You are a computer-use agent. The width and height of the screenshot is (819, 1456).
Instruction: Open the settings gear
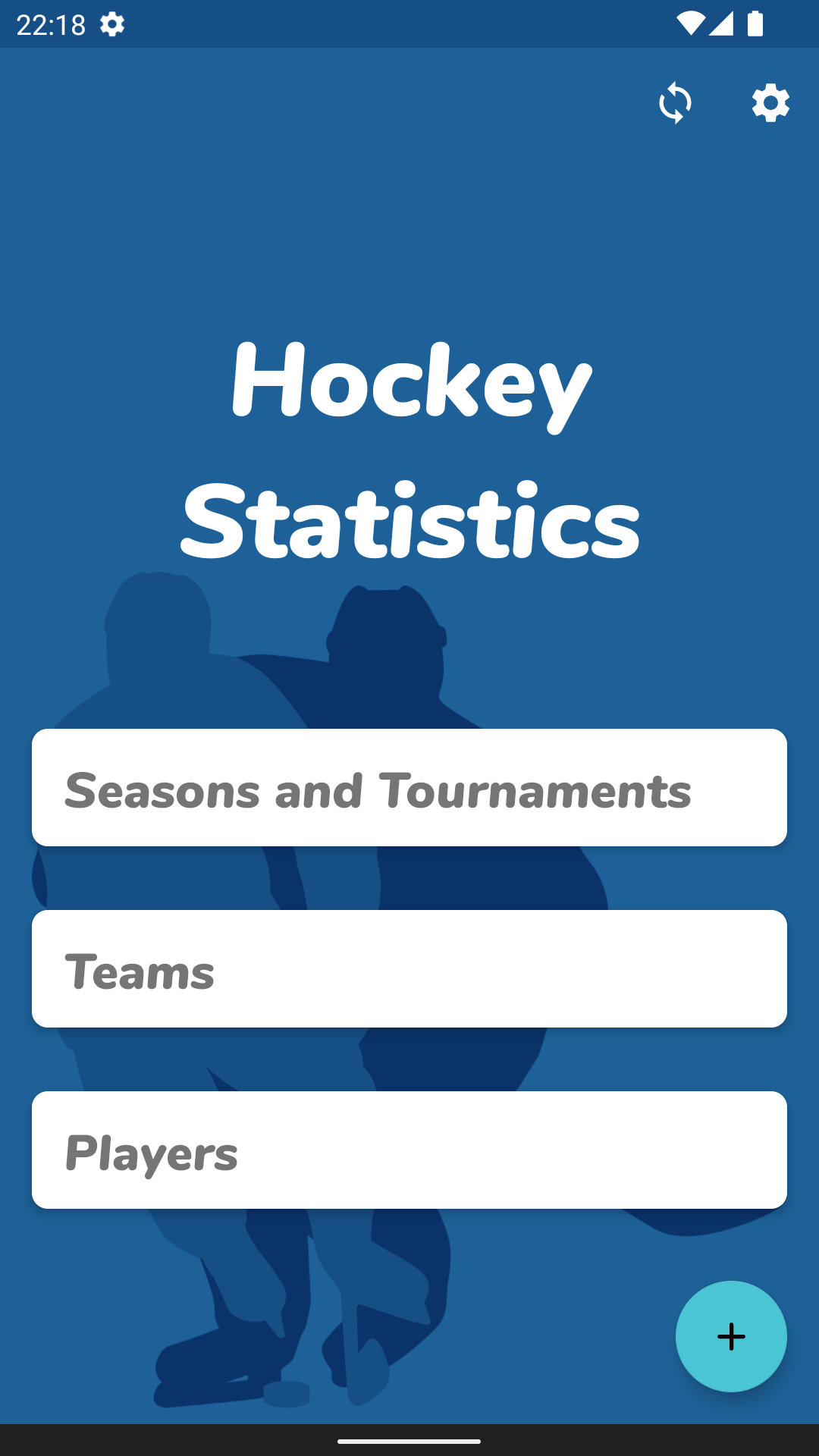770,103
